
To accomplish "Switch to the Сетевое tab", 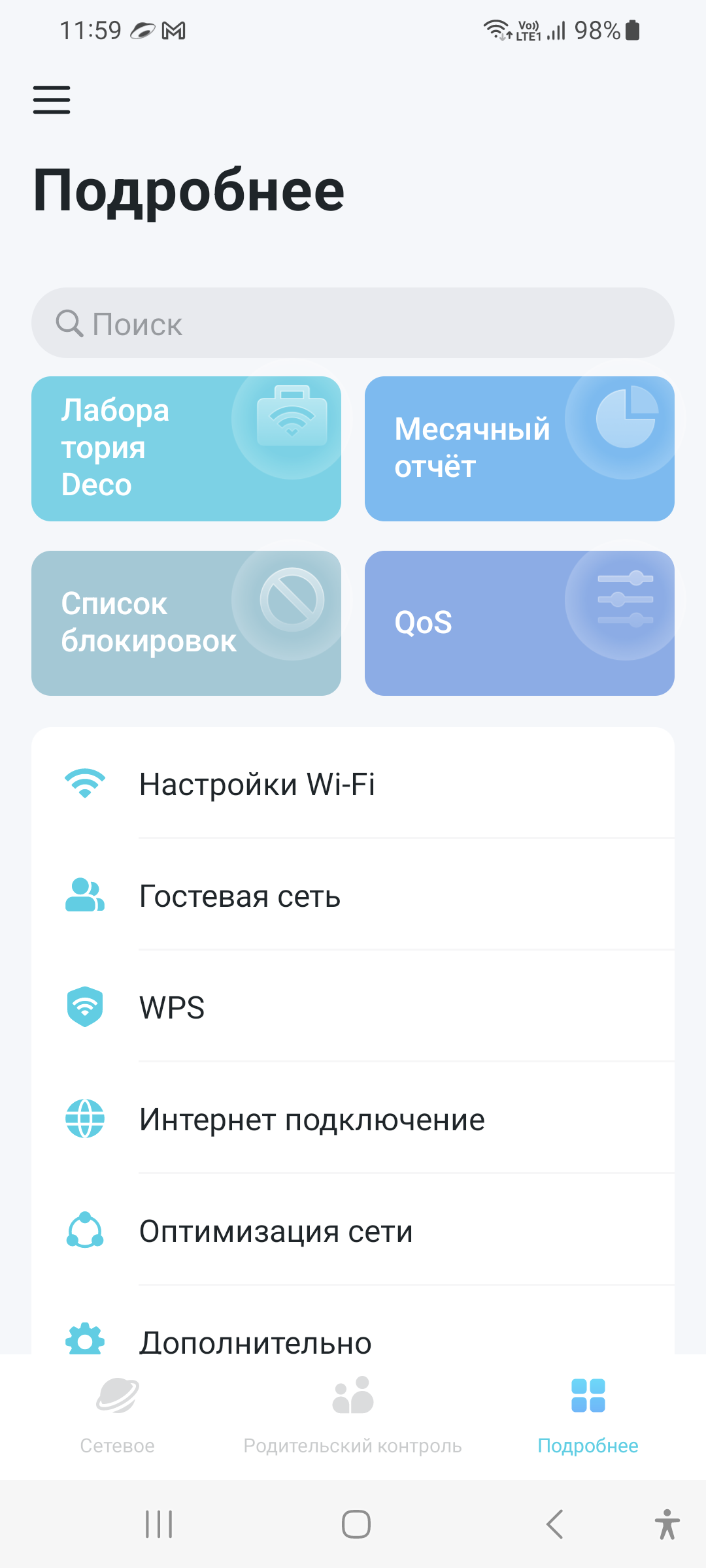I will point(118,1414).
